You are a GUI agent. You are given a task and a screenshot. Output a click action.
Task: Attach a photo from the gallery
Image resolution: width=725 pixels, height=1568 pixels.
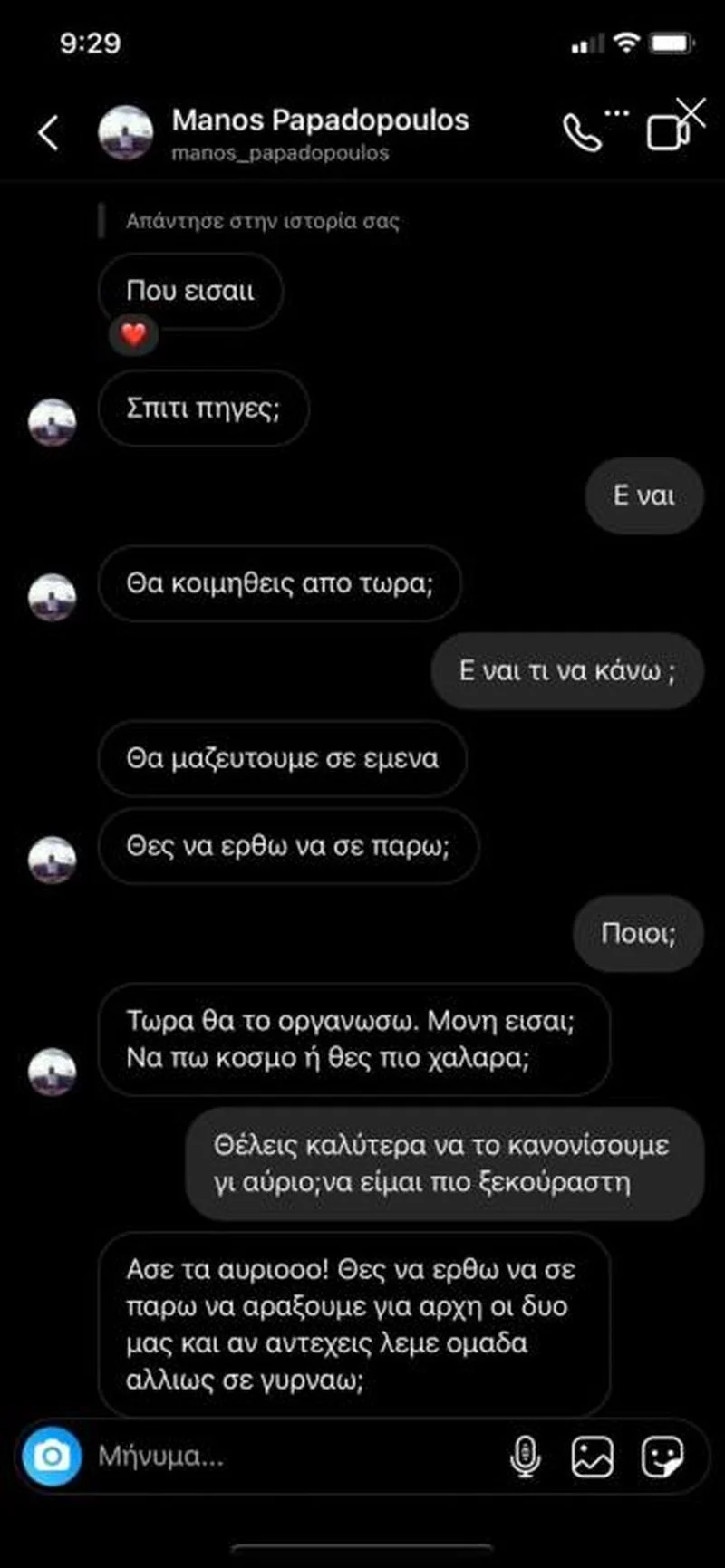coord(592,1457)
